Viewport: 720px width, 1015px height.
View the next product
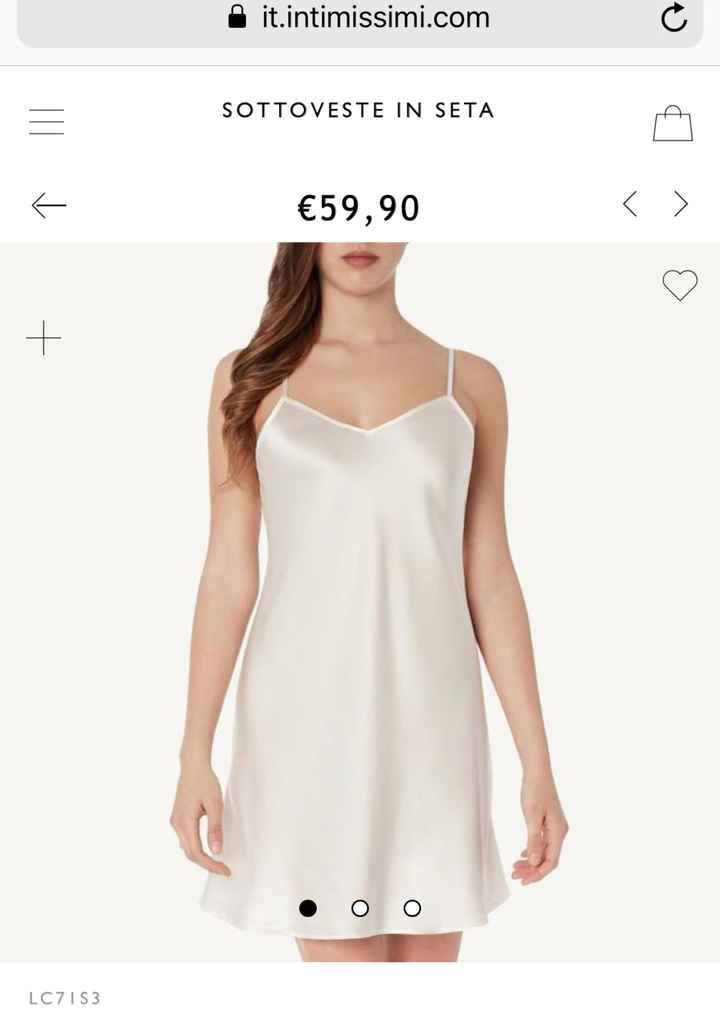(x=682, y=205)
